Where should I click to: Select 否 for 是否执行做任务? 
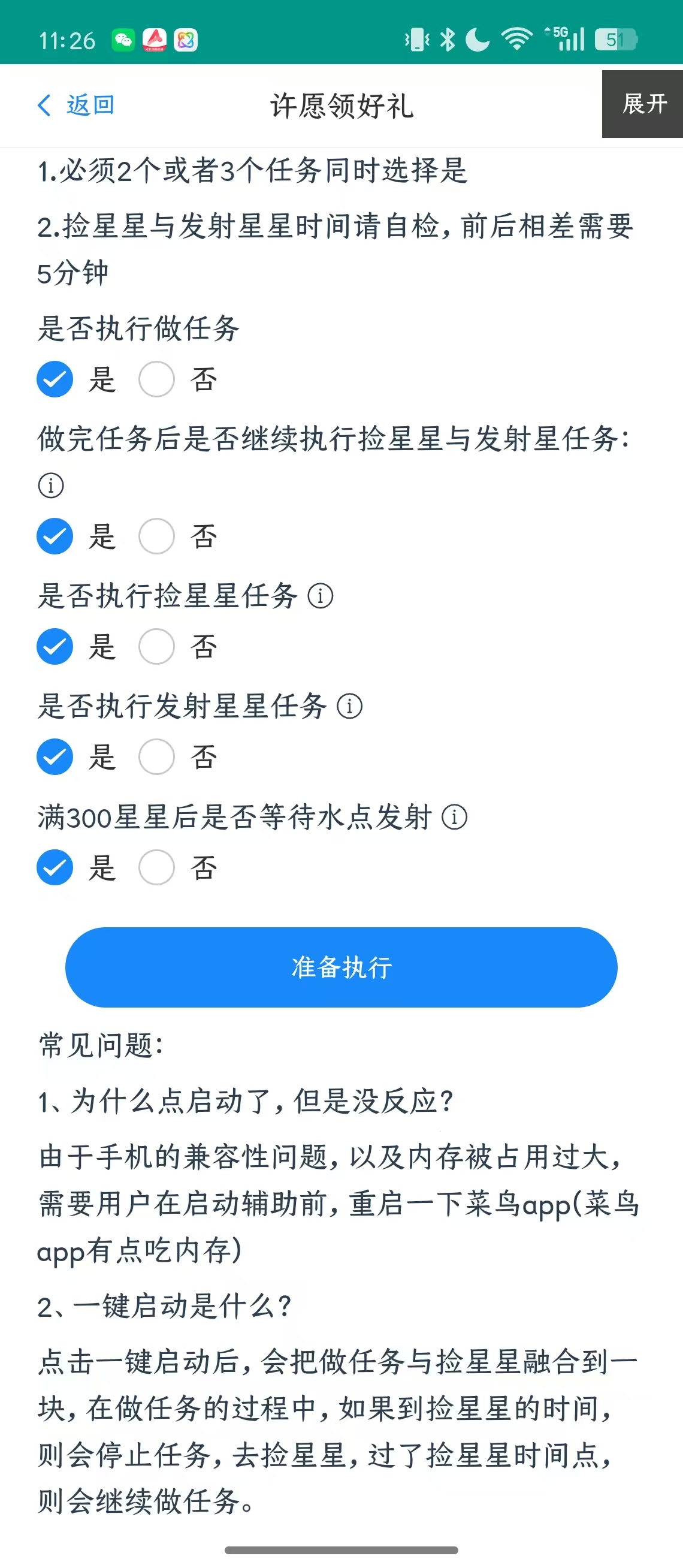pyautogui.click(x=157, y=379)
